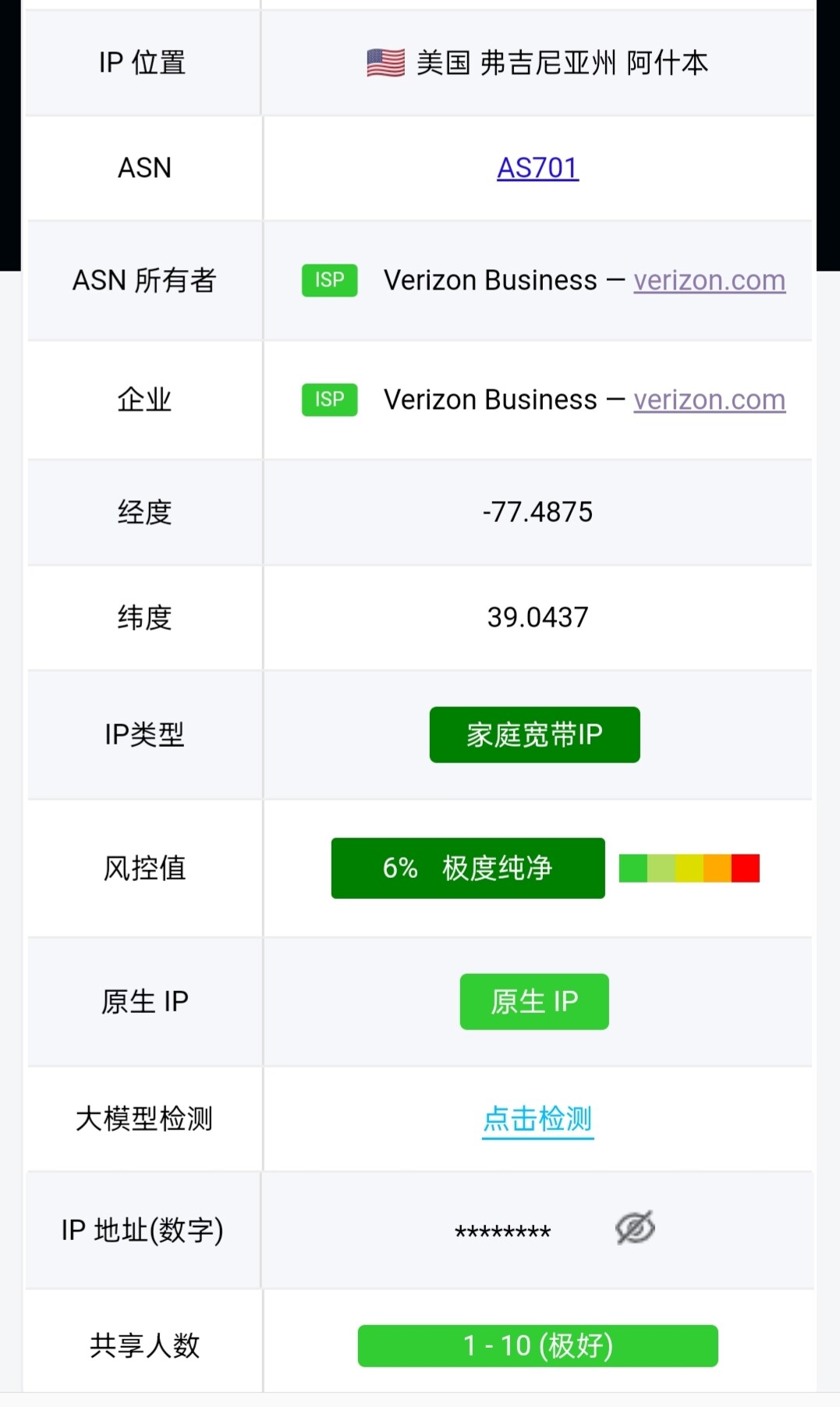Reveal the hidden IP 地址(数字) value
This screenshot has width=840, height=1407.
tap(635, 1228)
